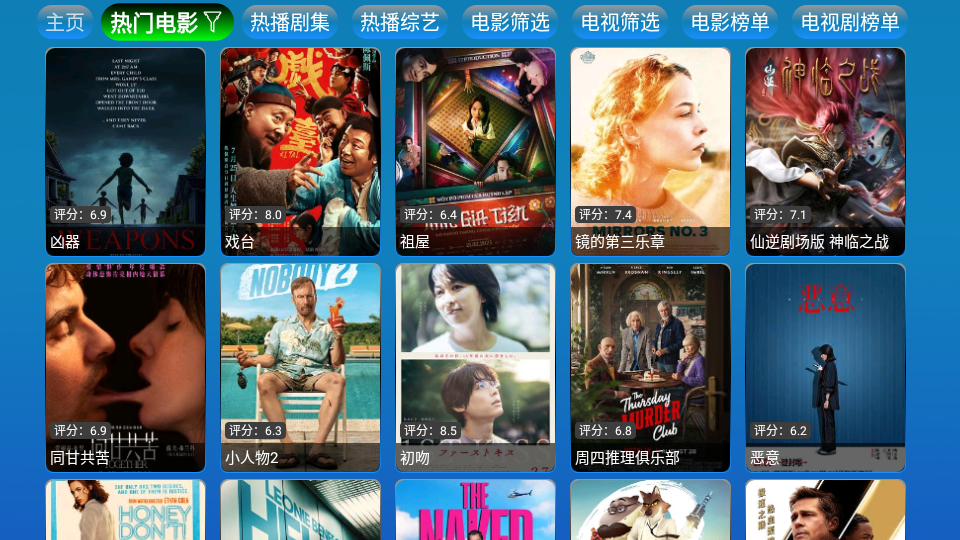This screenshot has height=540, width=960.
Task: Switch to the 热播剧集 tab
Action: pos(290,22)
